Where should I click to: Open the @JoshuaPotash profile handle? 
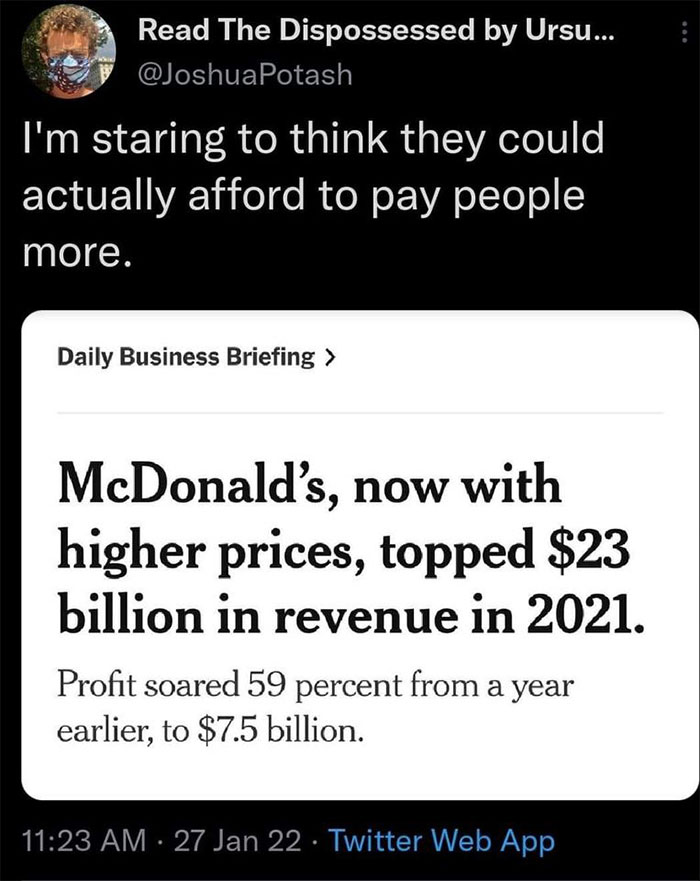click(245, 76)
